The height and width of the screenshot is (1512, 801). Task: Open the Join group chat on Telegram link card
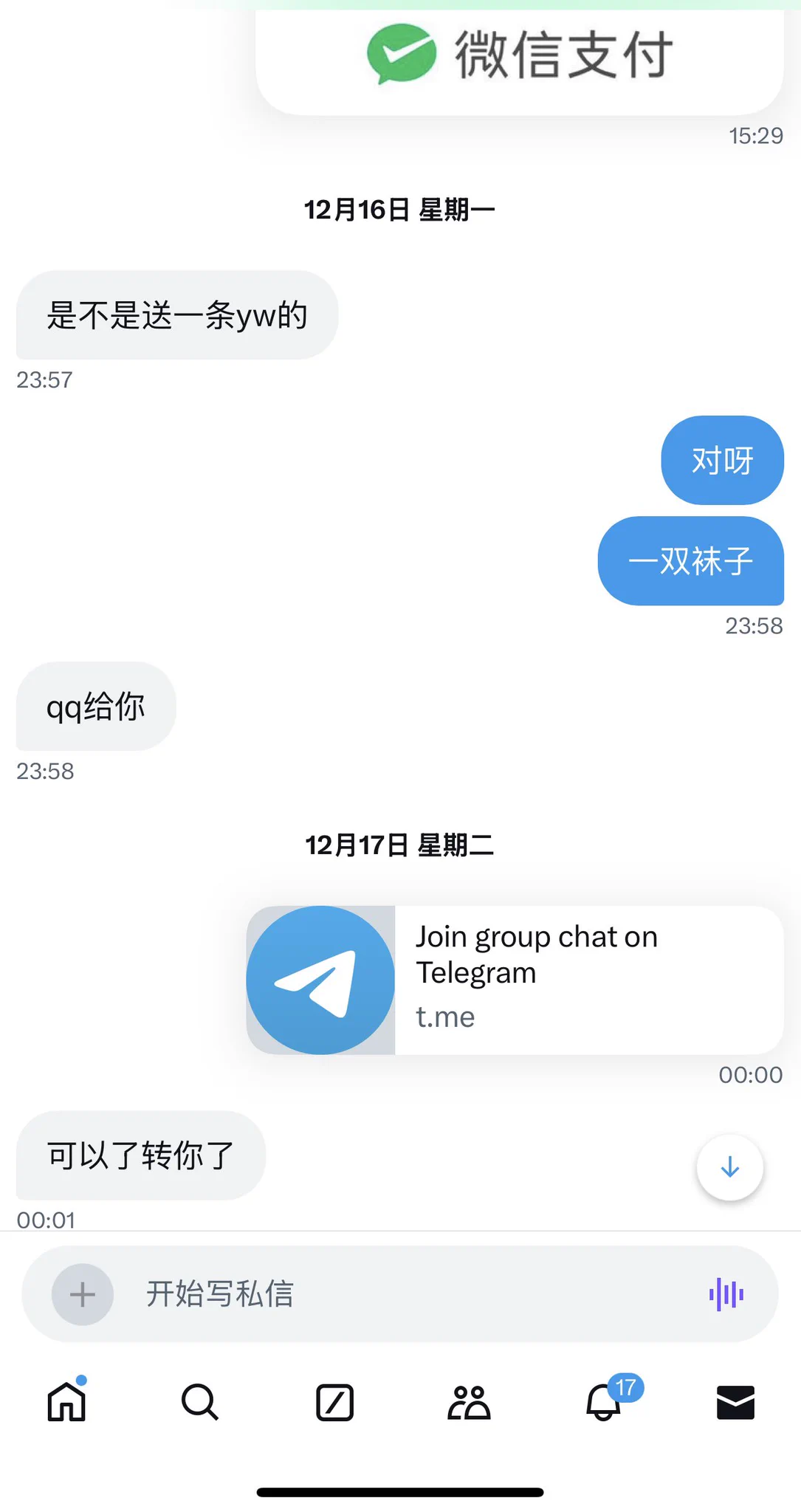point(515,980)
